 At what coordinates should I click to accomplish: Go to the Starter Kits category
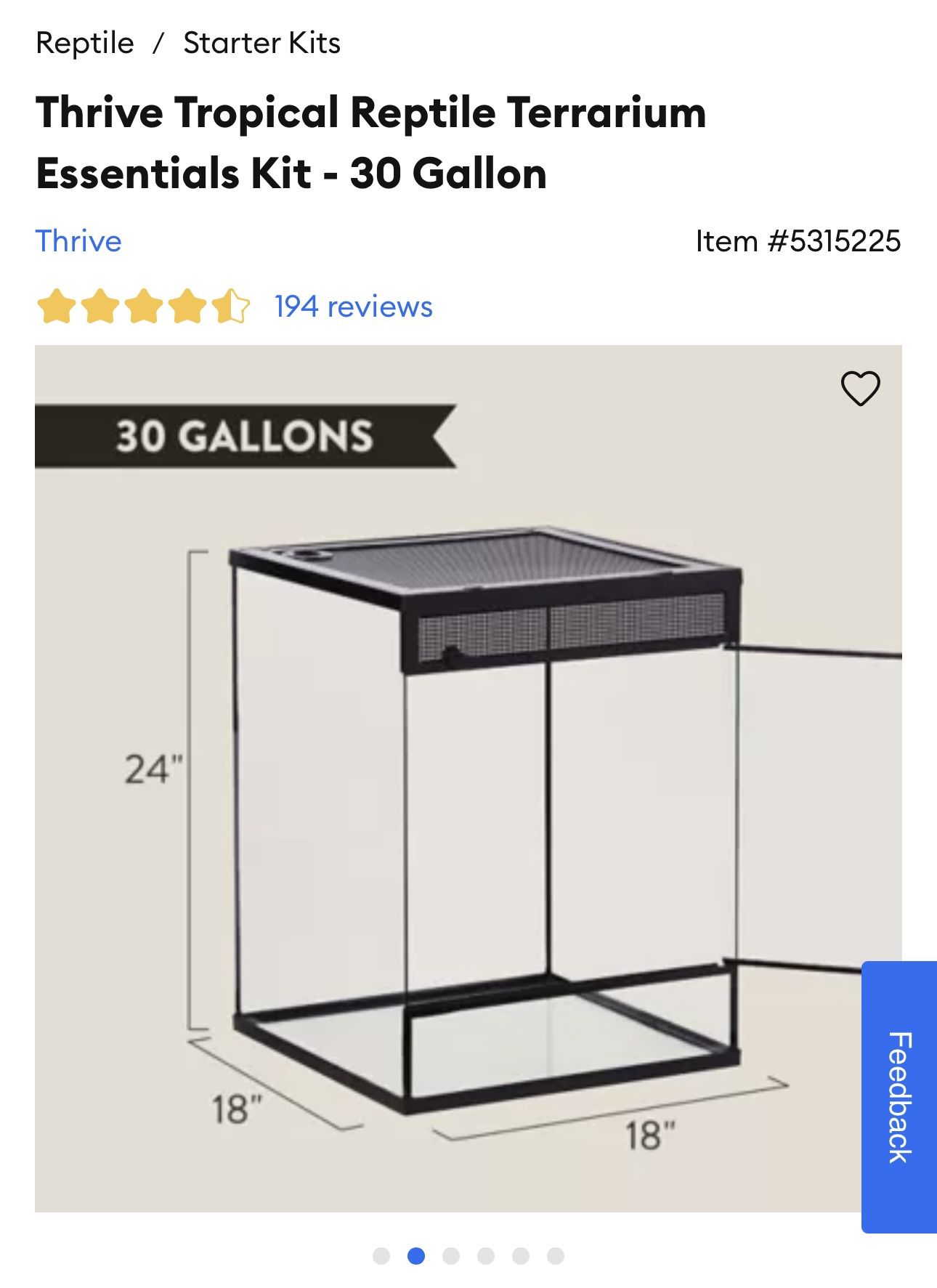click(261, 43)
